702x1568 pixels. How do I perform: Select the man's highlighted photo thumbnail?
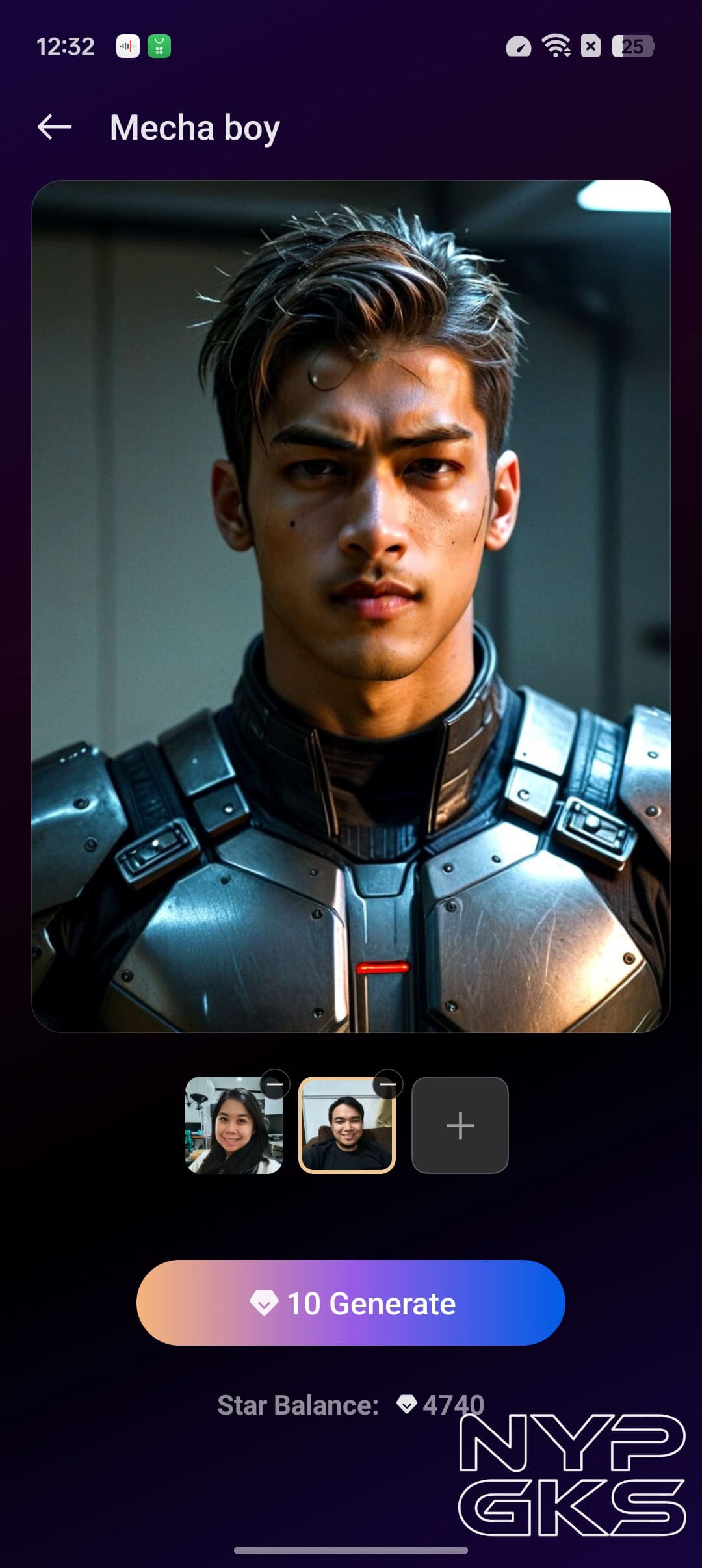[x=346, y=1128]
